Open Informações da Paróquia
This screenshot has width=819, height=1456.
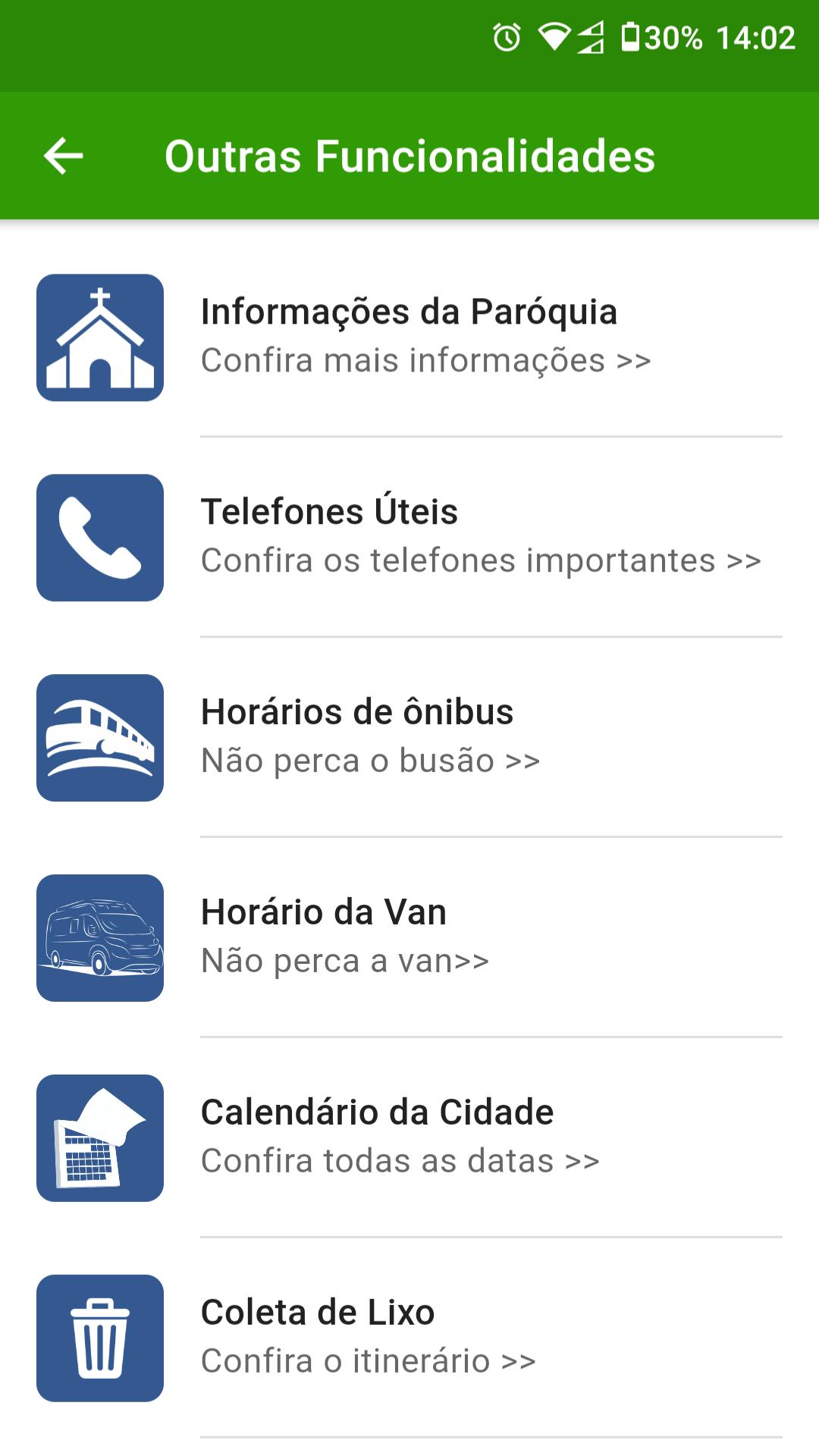(x=409, y=337)
